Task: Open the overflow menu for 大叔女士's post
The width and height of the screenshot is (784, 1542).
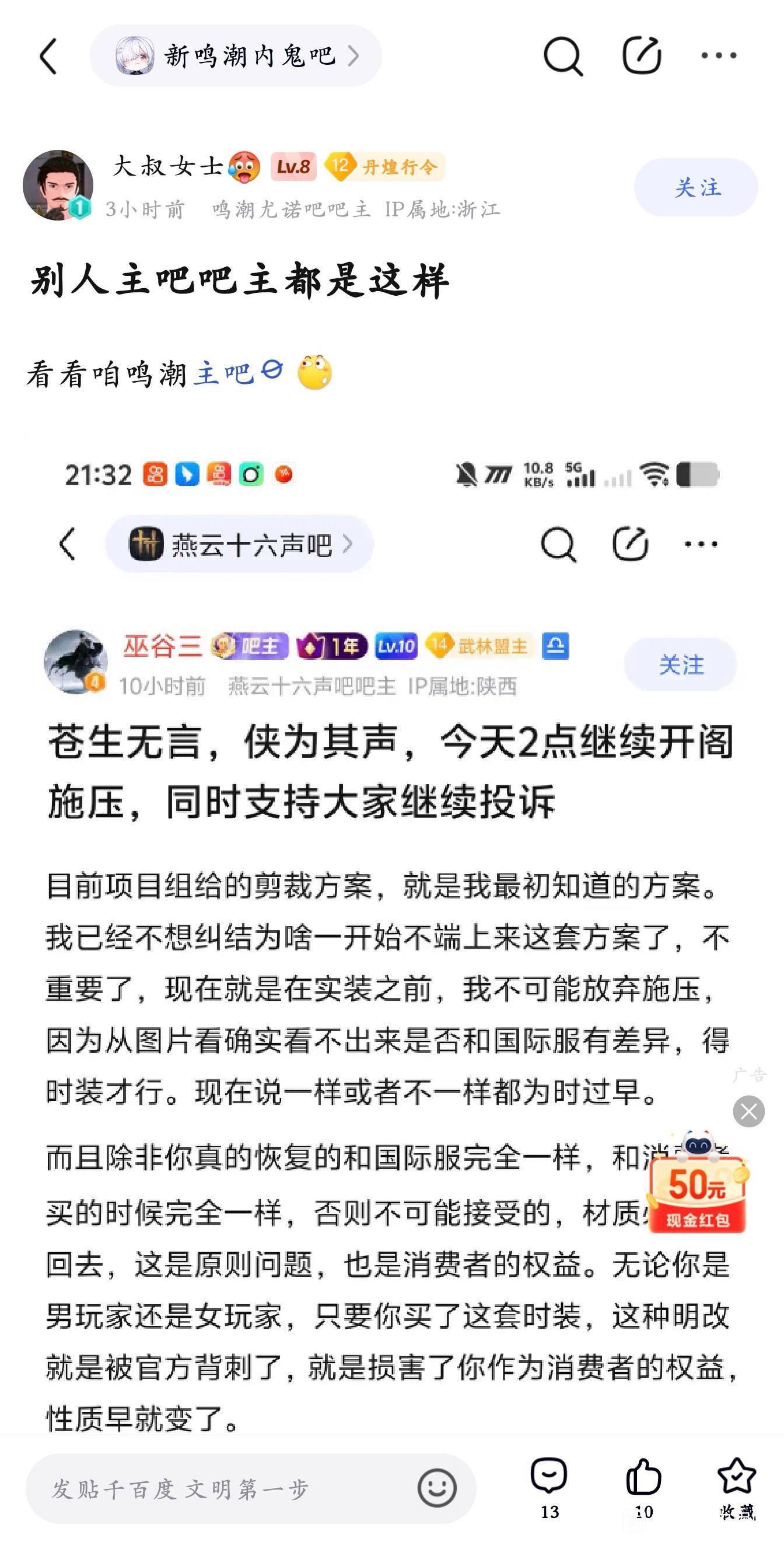Action: pyautogui.click(x=719, y=55)
